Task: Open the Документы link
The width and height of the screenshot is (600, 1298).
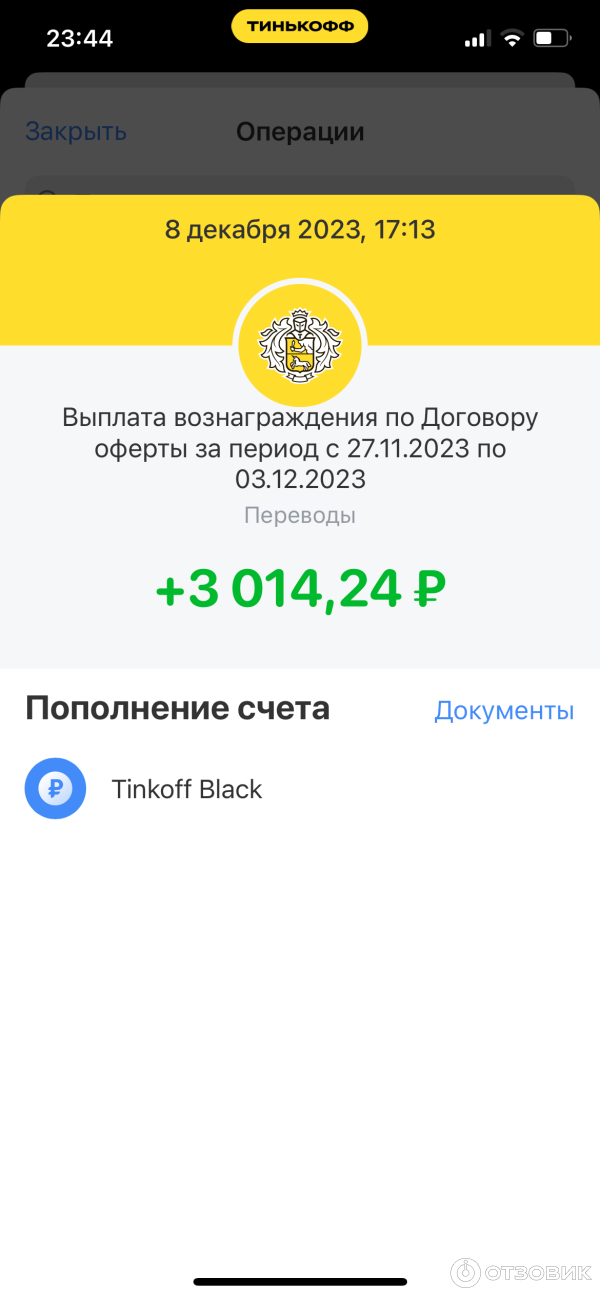Action: [504, 711]
